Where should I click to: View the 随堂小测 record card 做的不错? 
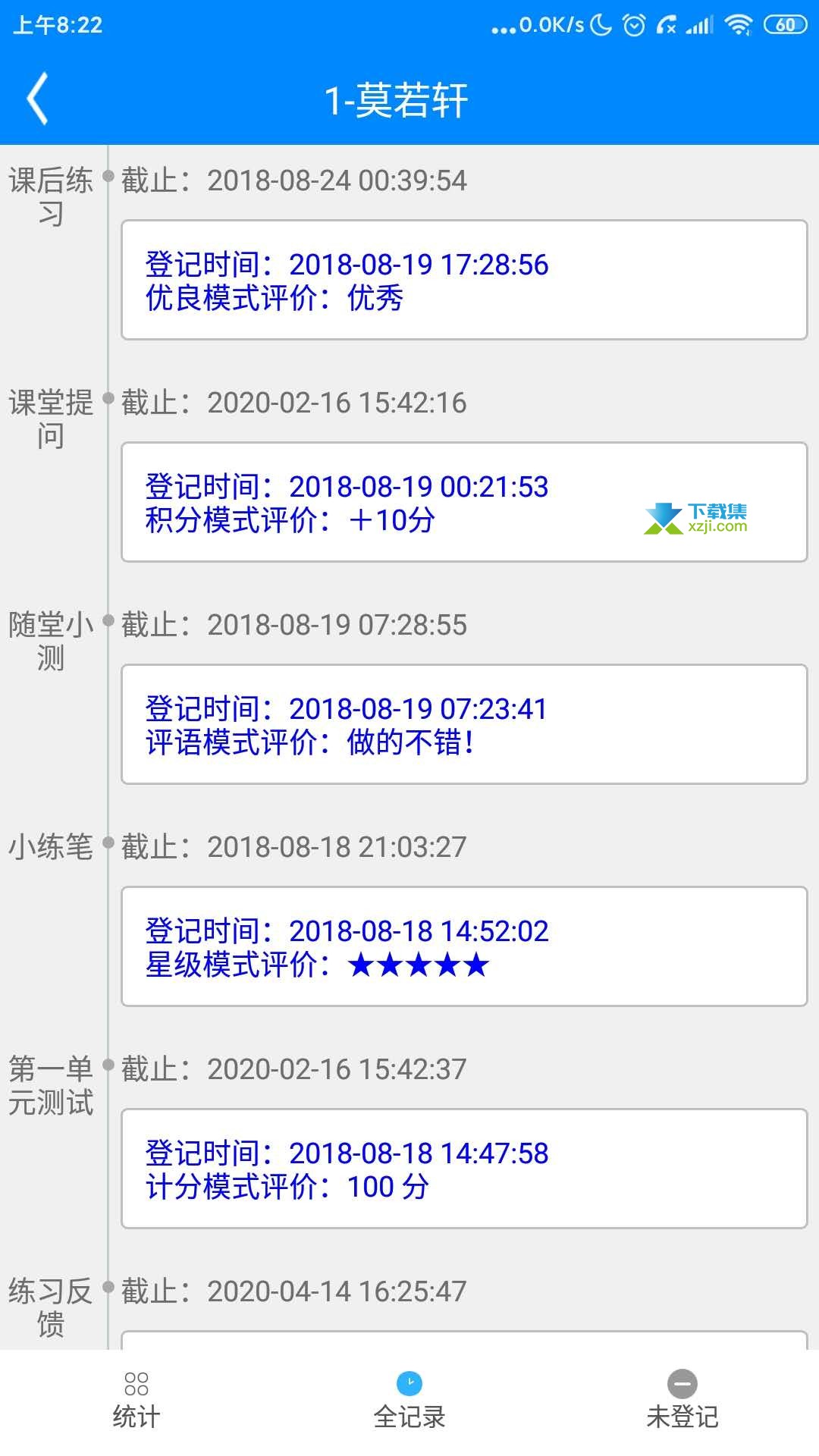(x=464, y=724)
